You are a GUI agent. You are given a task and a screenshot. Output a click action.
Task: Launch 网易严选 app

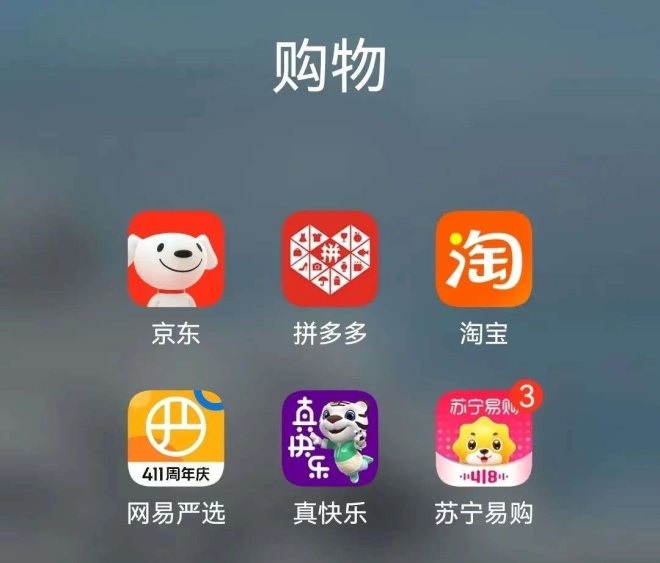pos(176,439)
